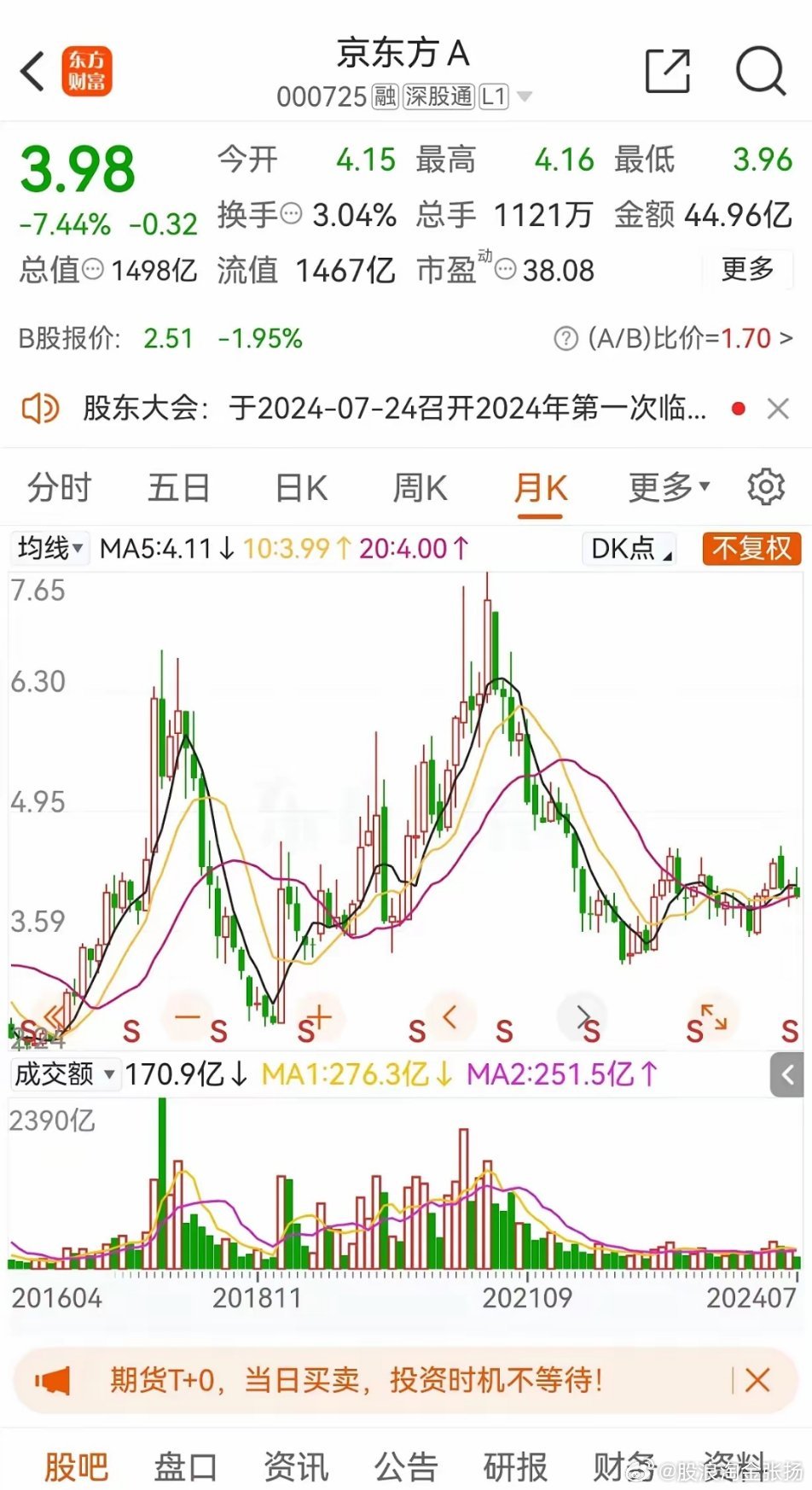This screenshot has height=1490, width=812.
Task: Switch to the 分时 chart tab
Action: pyautogui.click(x=59, y=488)
